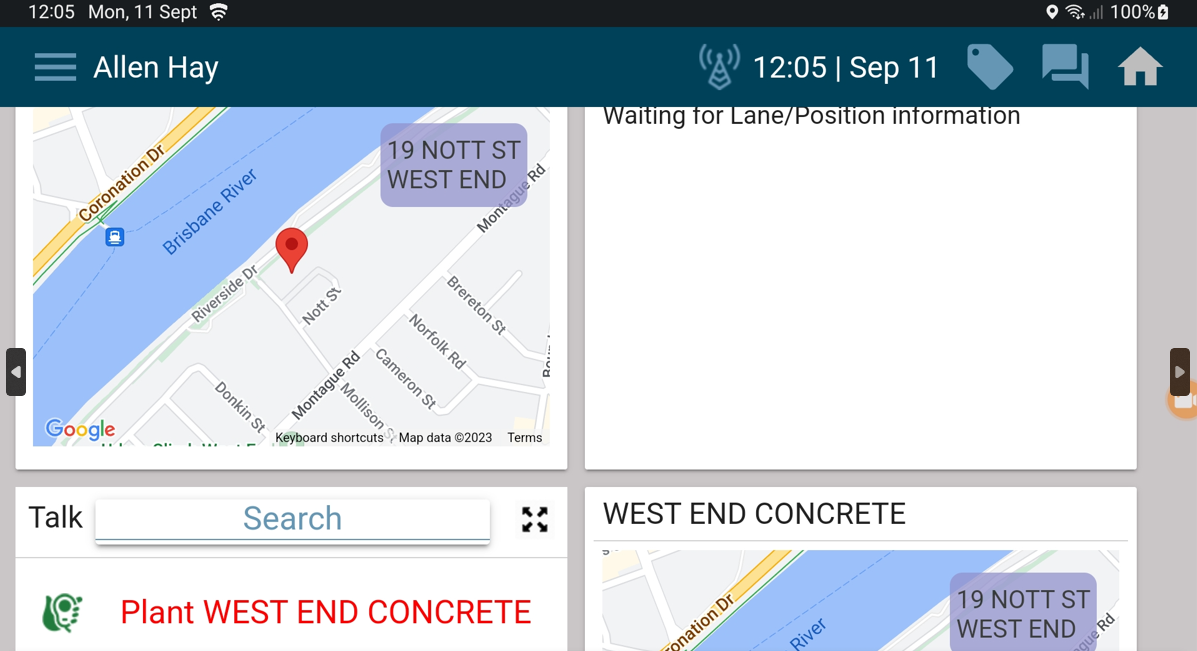Viewport: 1197px width, 651px height.
Task: Expand the Talk panel to fullscreen
Action: [x=535, y=519]
